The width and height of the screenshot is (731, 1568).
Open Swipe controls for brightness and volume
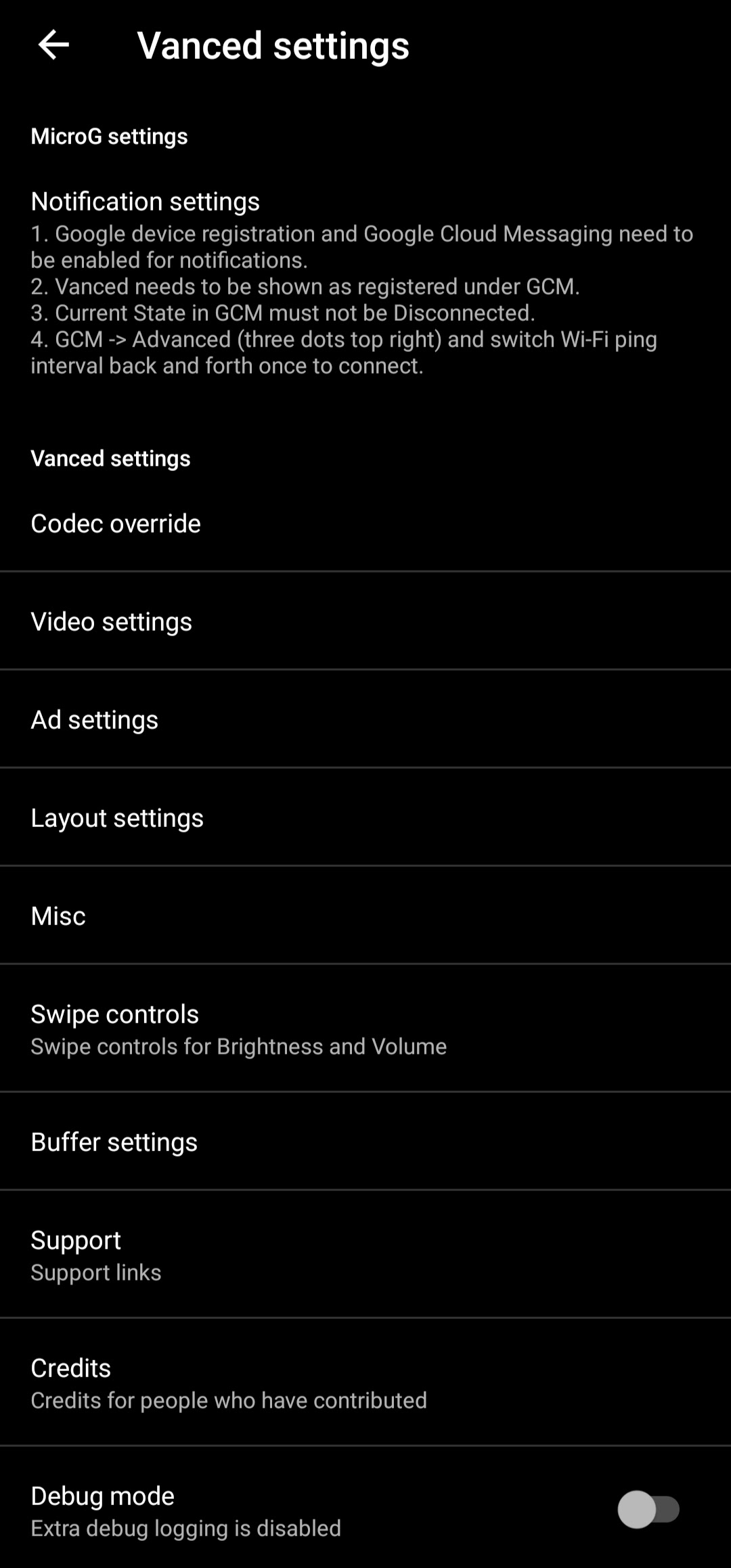point(365,1029)
